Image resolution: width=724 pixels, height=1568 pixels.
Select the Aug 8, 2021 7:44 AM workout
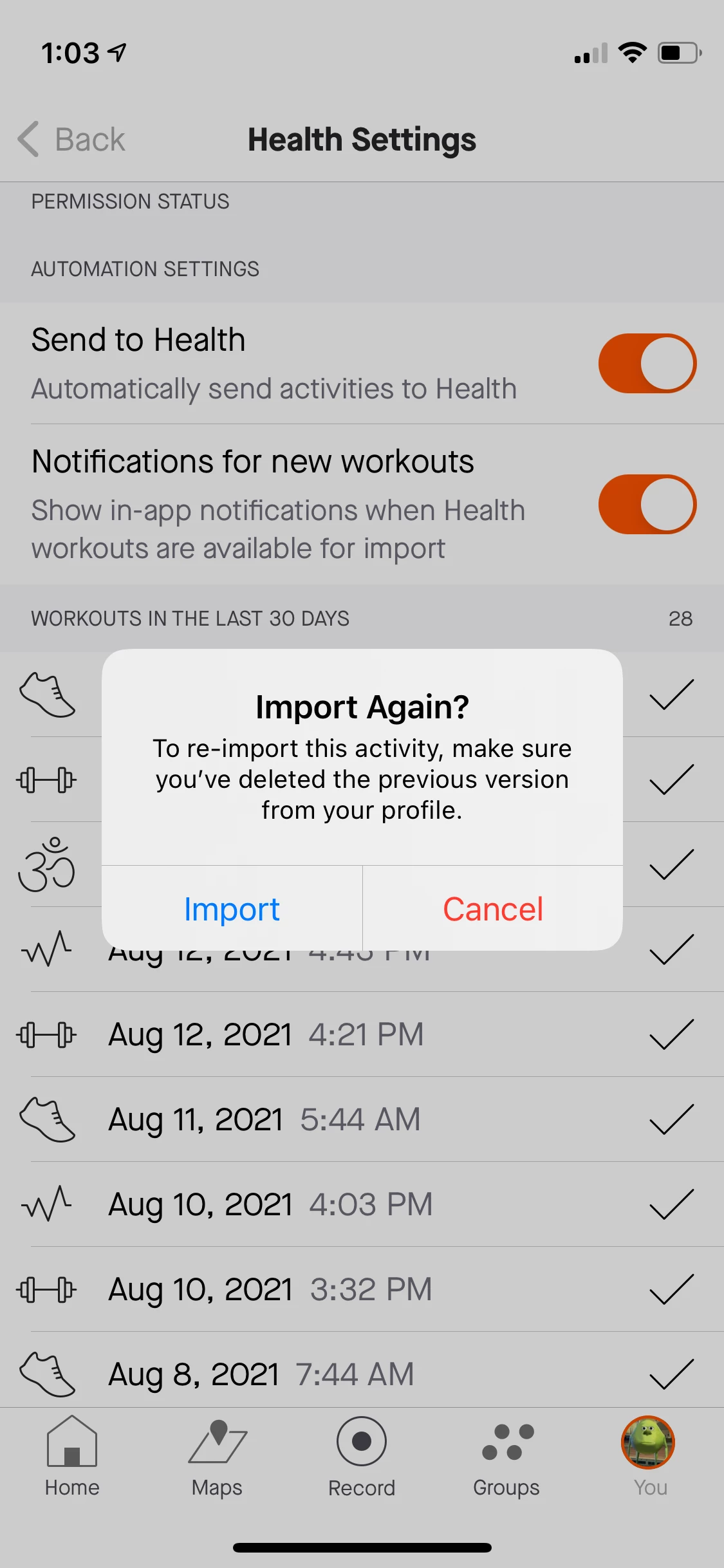coord(362,1371)
